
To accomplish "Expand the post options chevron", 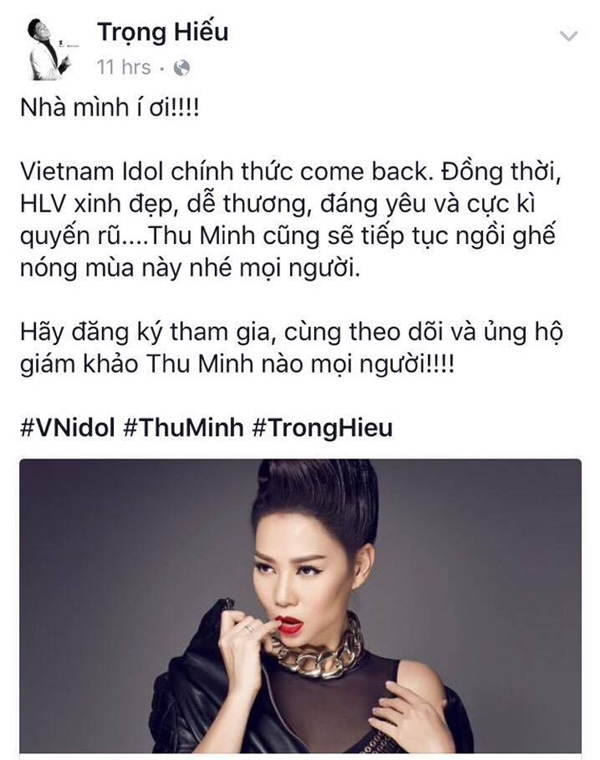I will tap(568, 36).
